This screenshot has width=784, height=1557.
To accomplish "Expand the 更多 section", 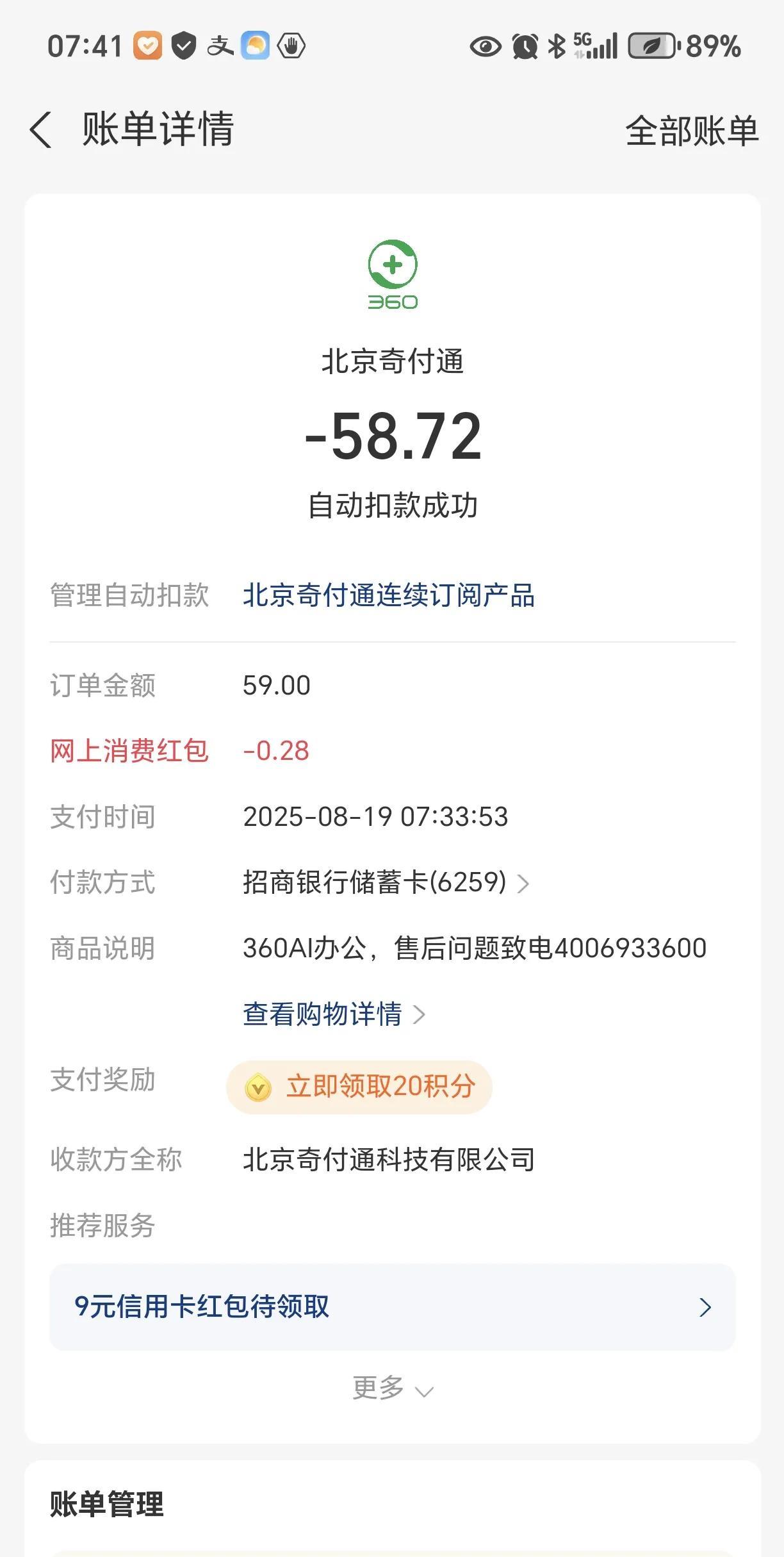I will (392, 1388).
